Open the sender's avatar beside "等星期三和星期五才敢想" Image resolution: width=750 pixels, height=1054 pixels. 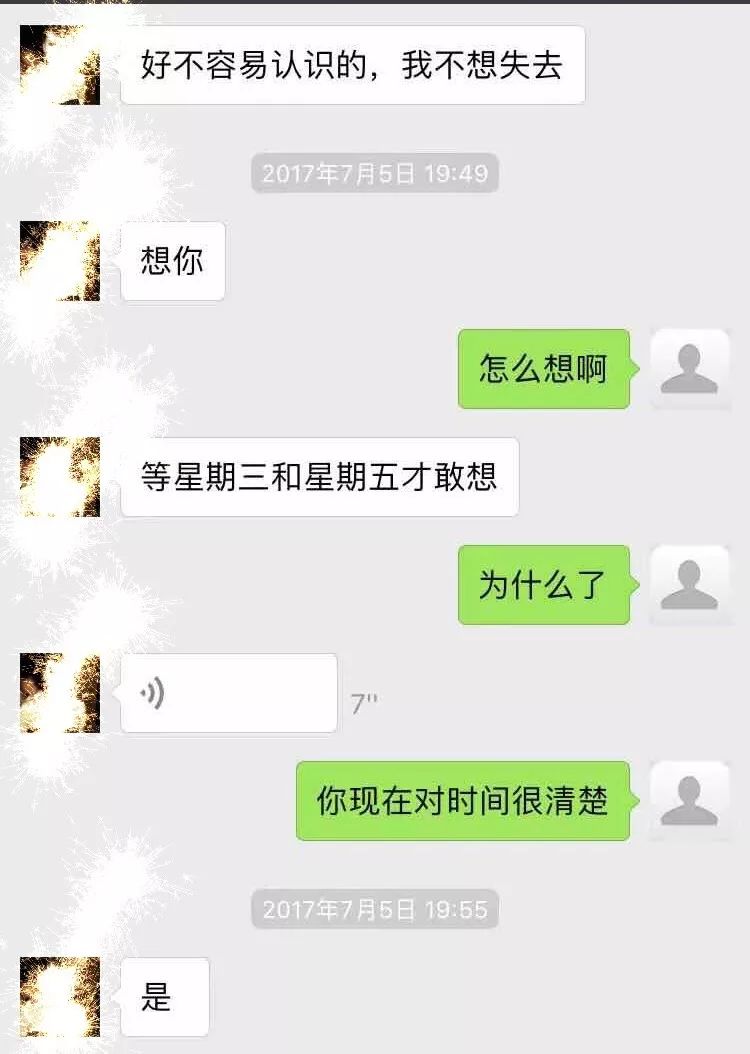point(60,477)
